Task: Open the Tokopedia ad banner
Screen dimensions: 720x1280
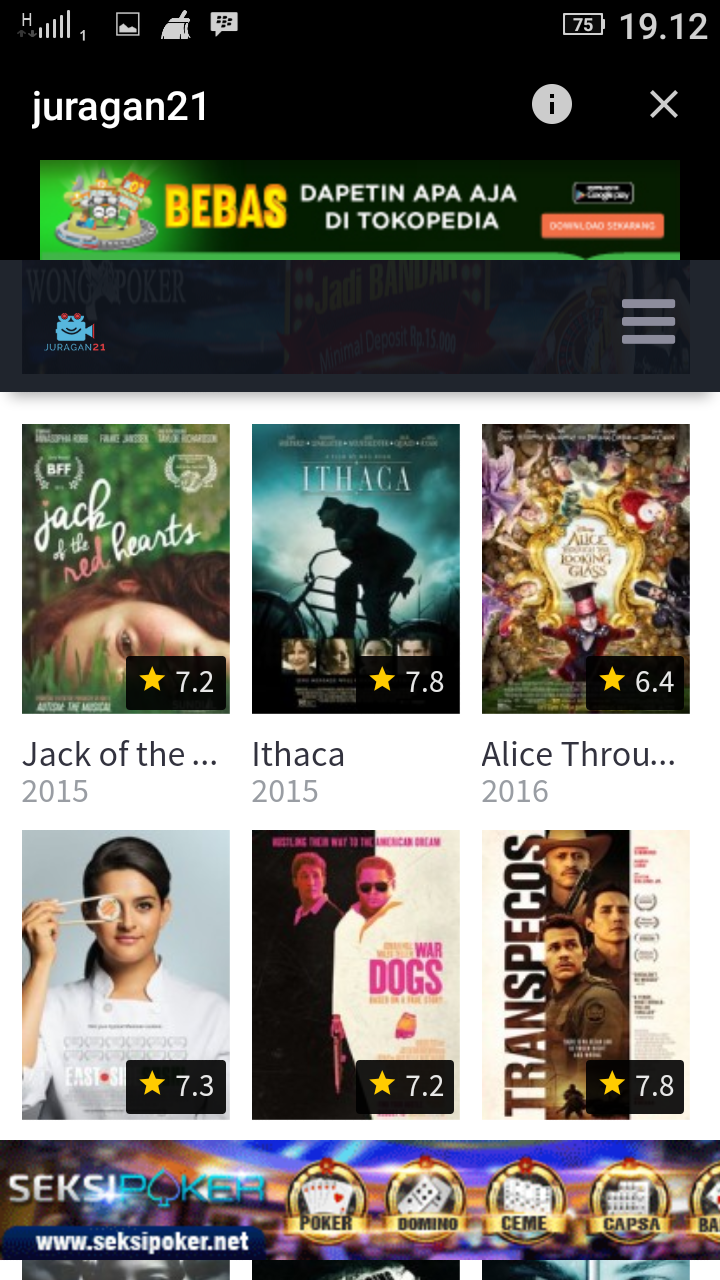Action: [359, 209]
